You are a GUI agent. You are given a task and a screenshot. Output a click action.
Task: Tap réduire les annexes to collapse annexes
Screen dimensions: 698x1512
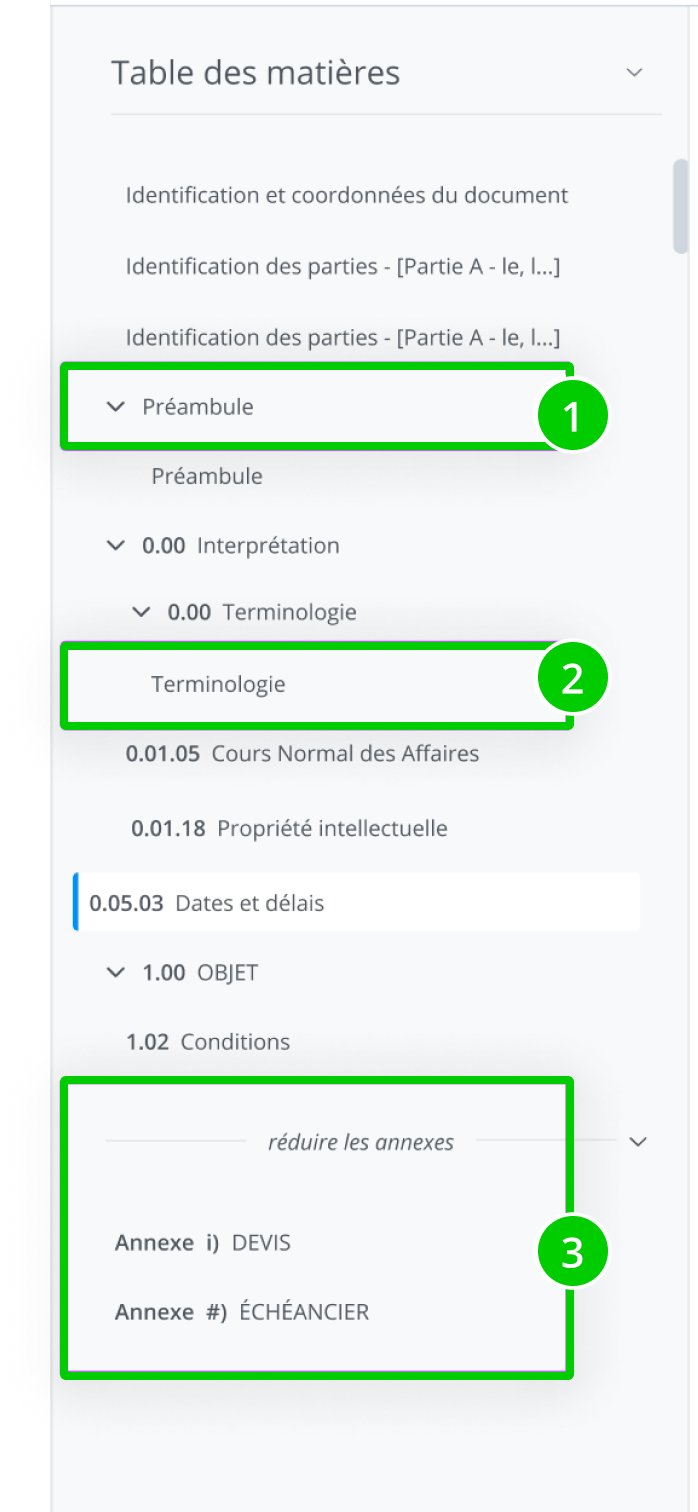(x=361, y=1142)
